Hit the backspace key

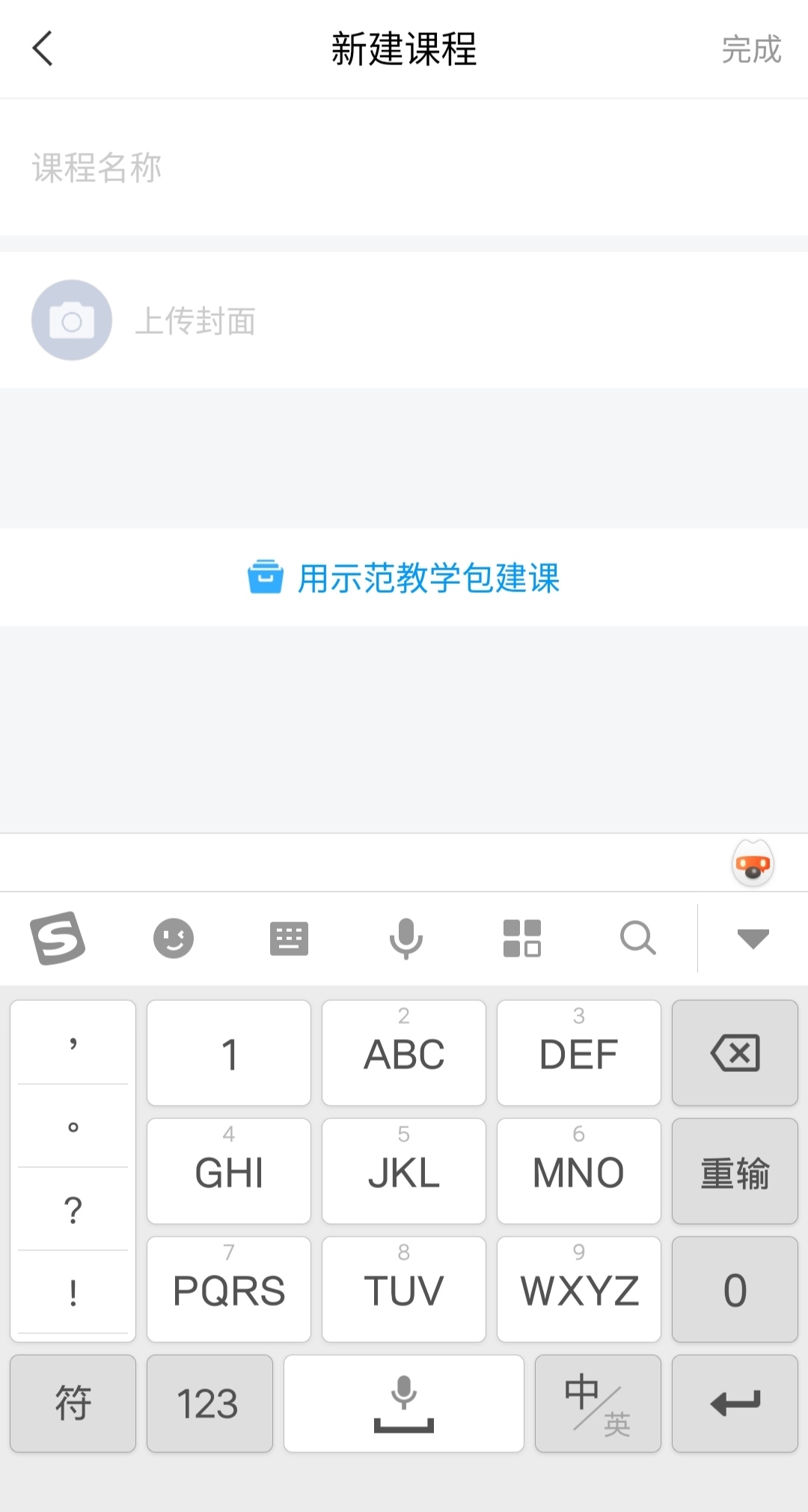(735, 1053)
